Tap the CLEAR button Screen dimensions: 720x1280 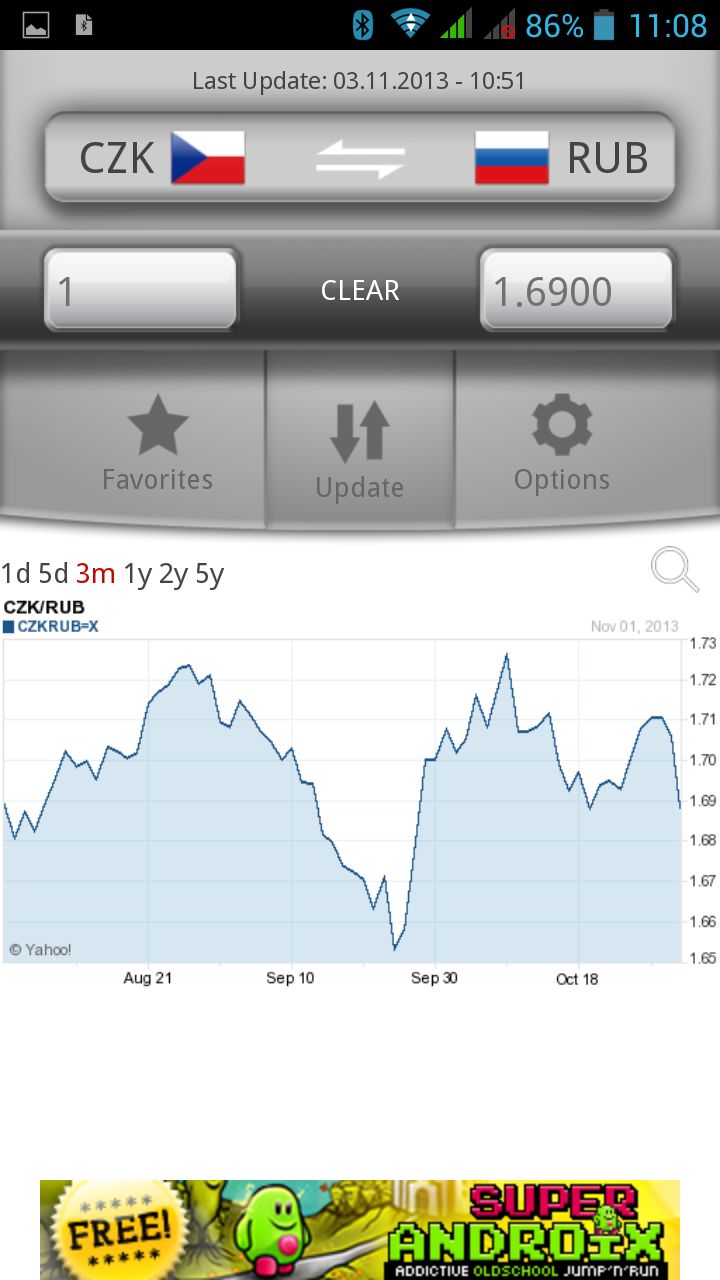point(360,291)
